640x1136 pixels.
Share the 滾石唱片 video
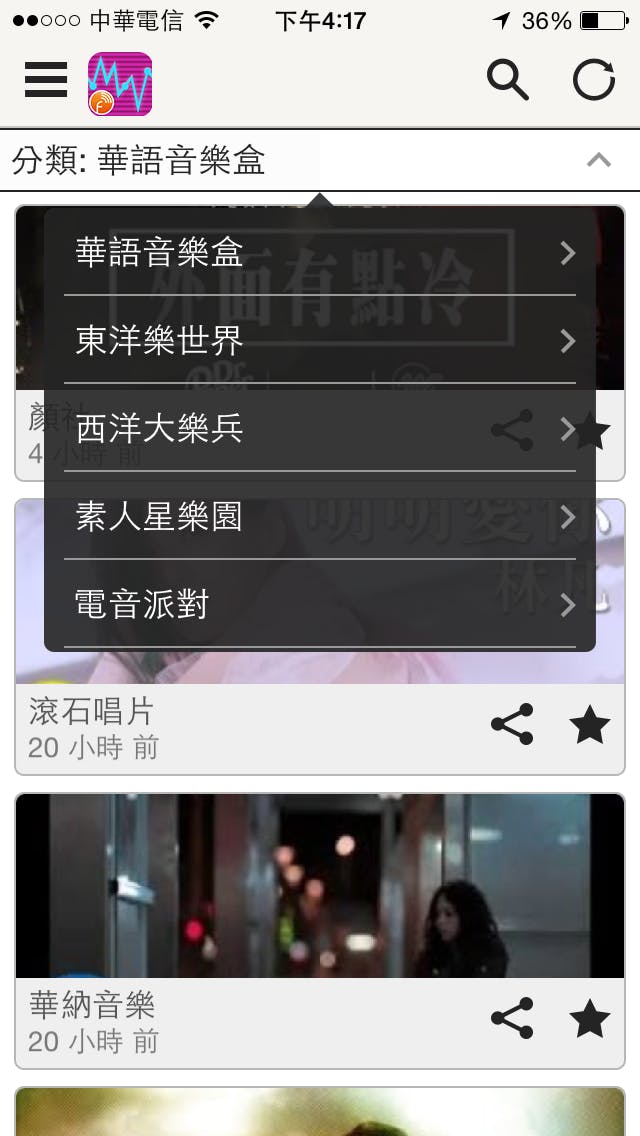(x=512, y=725)
